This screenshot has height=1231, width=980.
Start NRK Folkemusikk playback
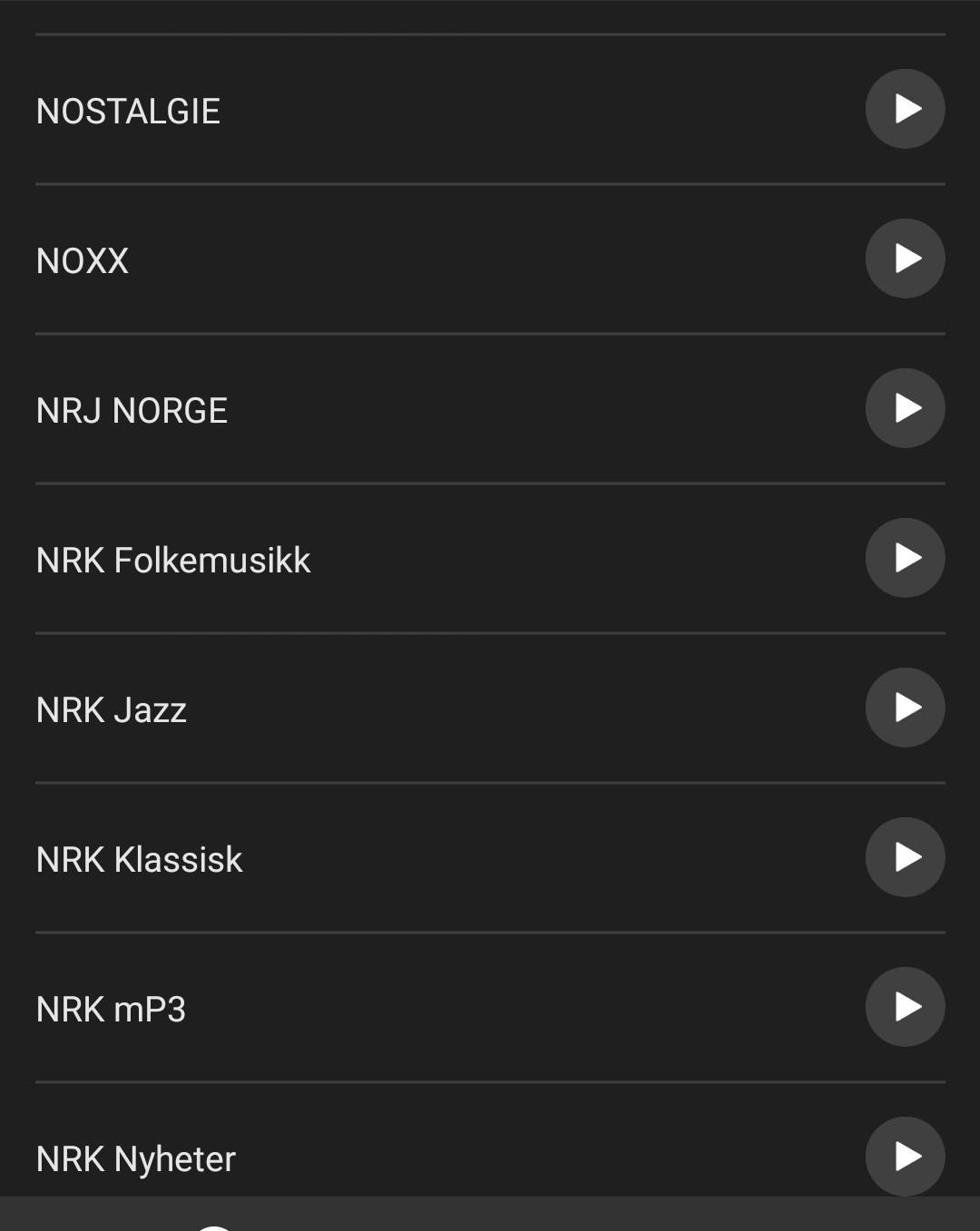click(905, 558)
